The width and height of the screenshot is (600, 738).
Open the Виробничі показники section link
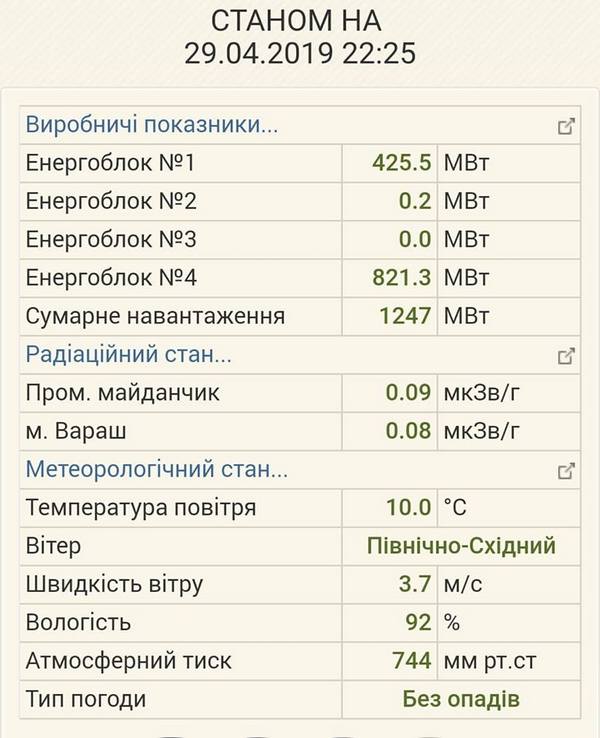tap(151, 125)
